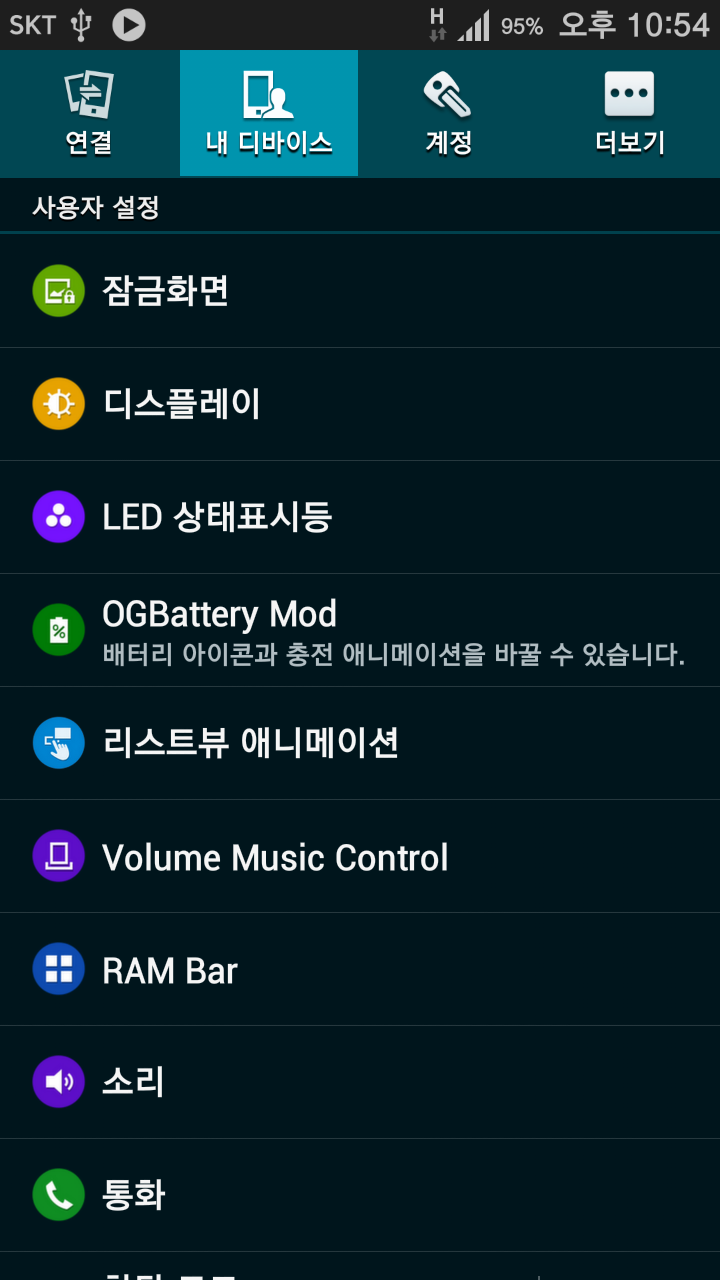
Task: Open 잠금화면 settings
Action: pos(360,291)
